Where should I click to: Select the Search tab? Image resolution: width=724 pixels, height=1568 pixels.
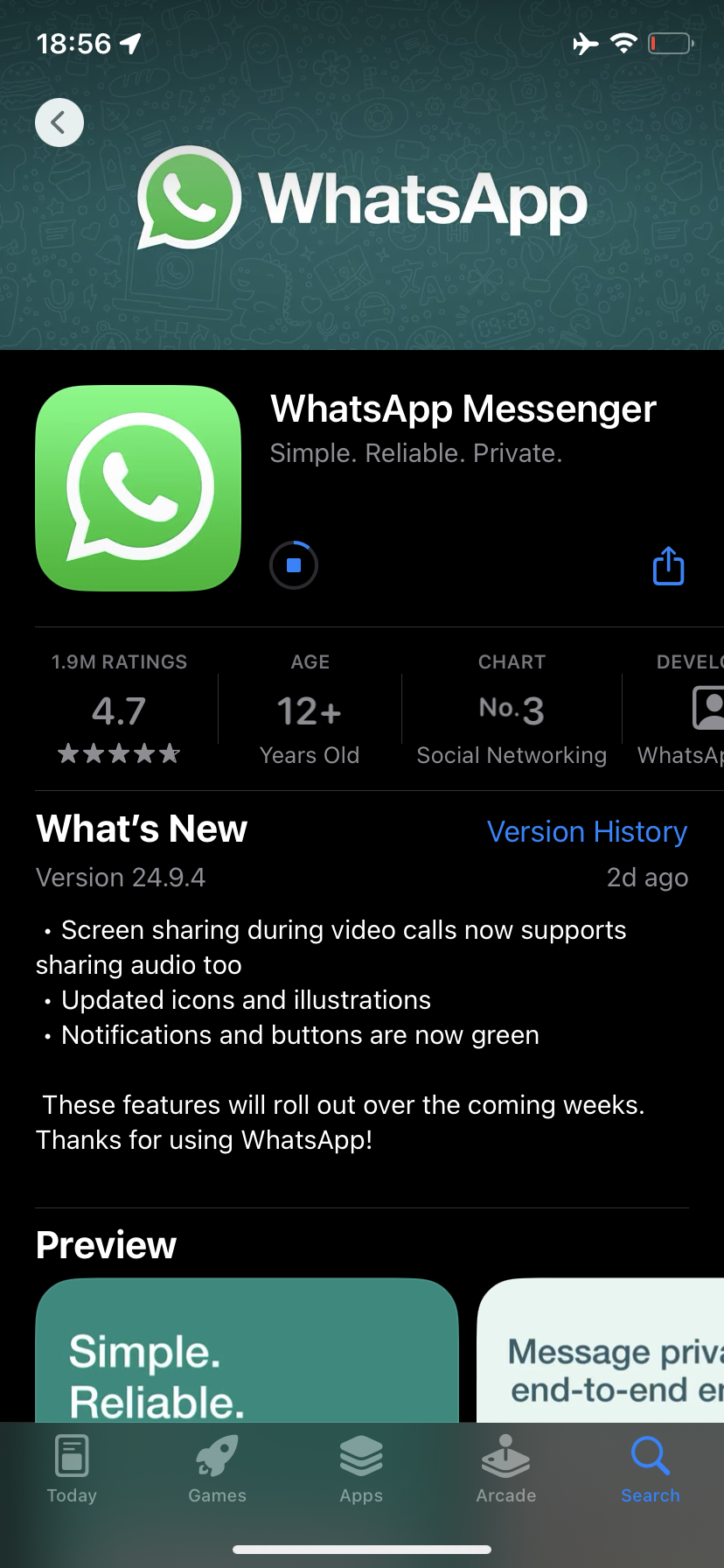(x=650, y=1470)
